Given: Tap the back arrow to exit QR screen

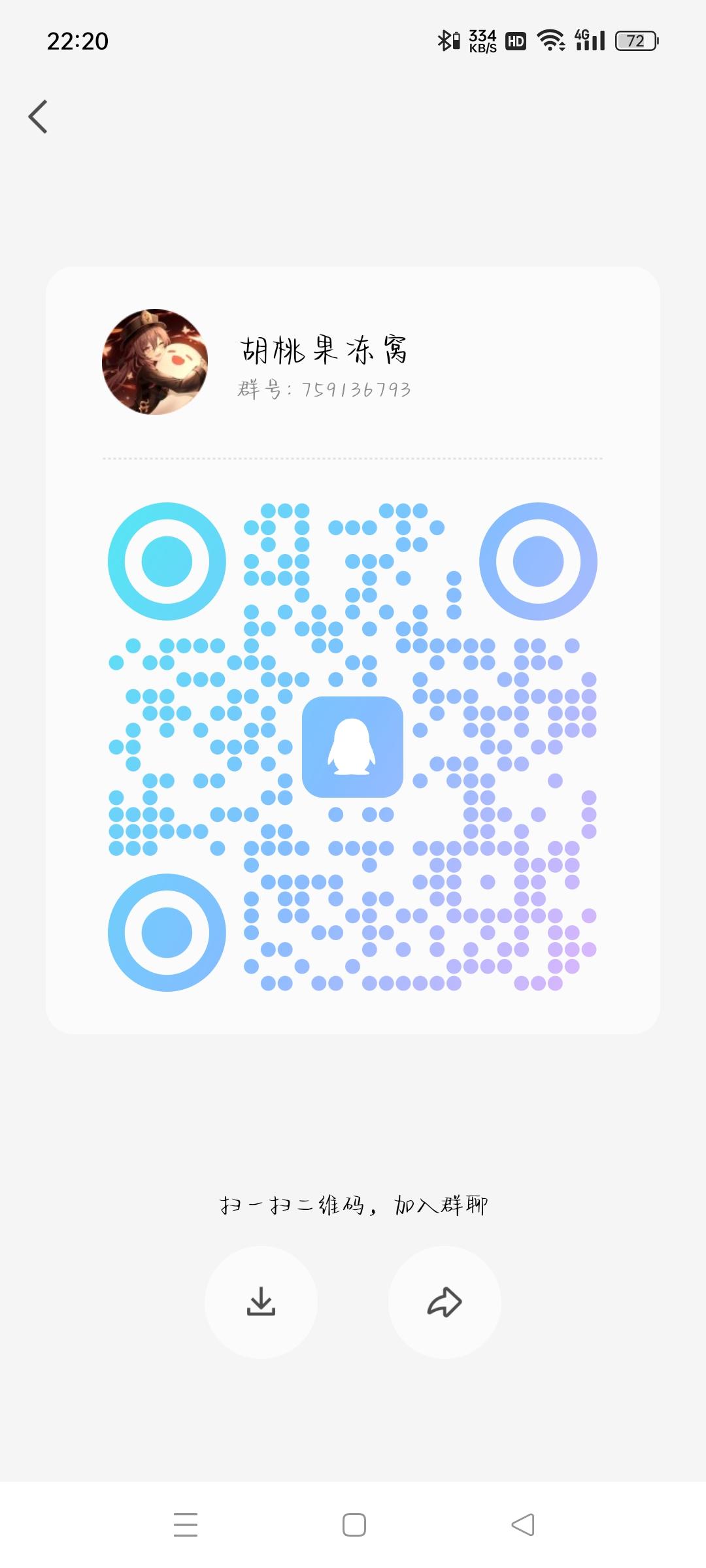Looking at the screenshot, I should pos(37,116).
